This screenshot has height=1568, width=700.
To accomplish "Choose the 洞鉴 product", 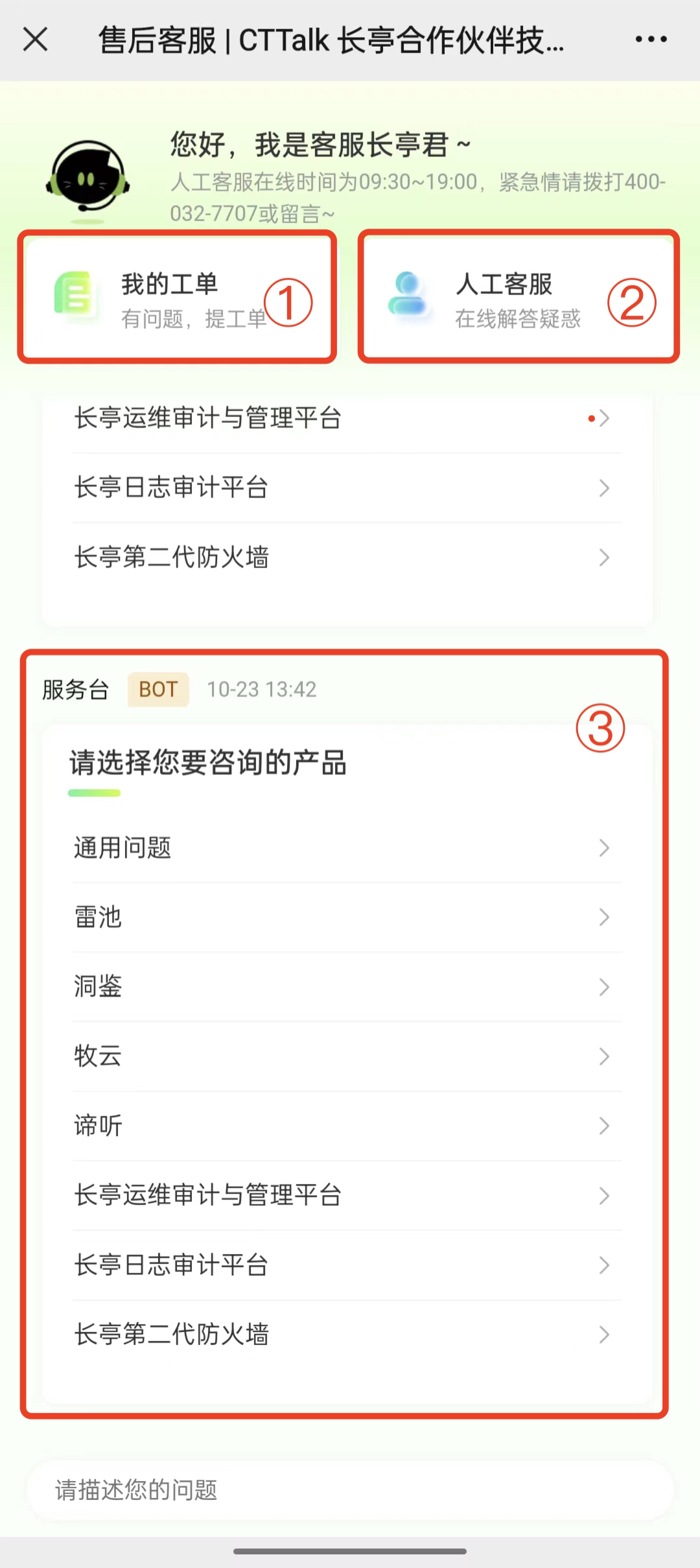I will [347, 986].
